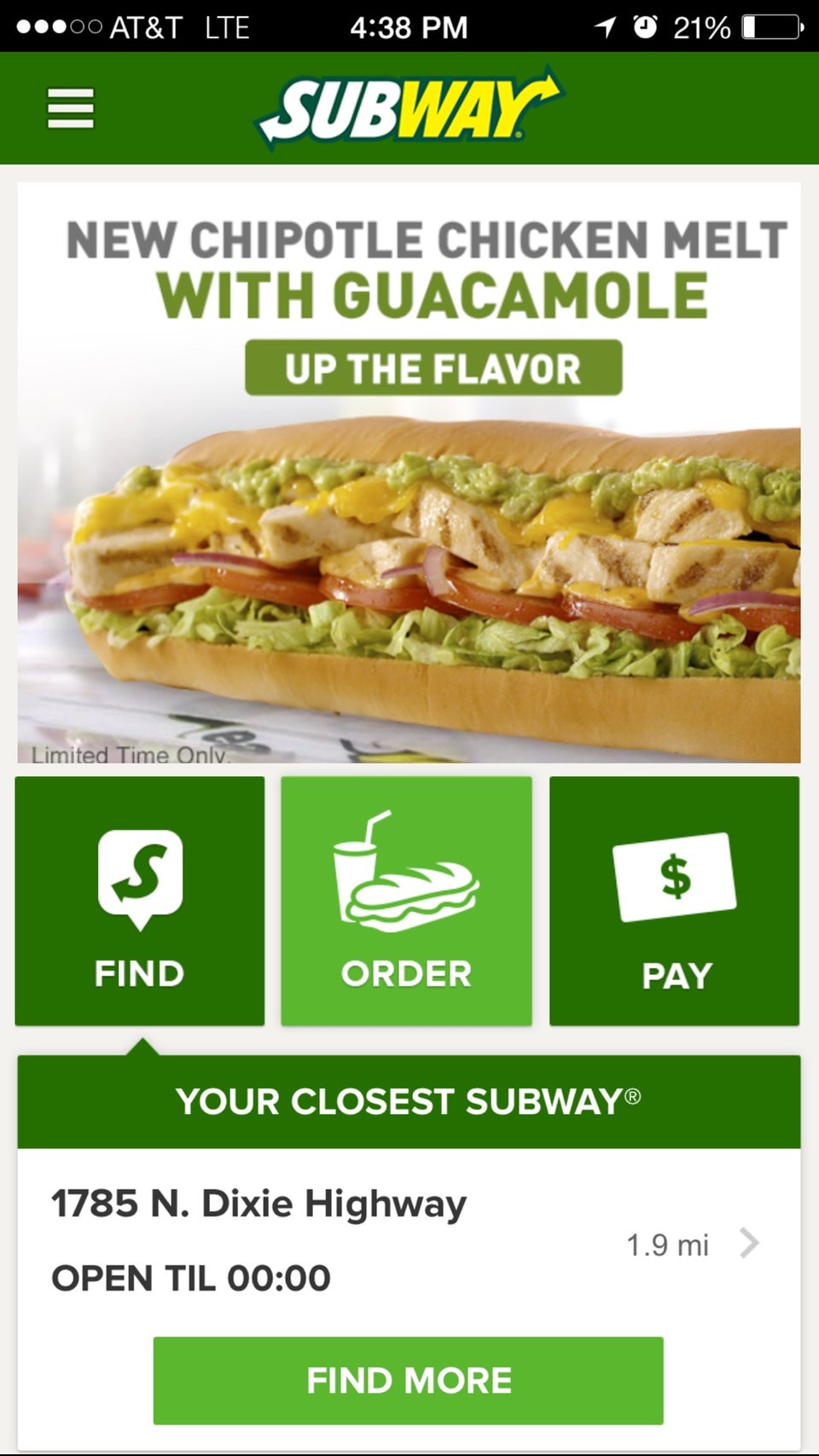Image resolution: width=819 pixels, height=1456 pixels.
Task: Open the hamburger navigation menu
Action: [x=70, y=108]
